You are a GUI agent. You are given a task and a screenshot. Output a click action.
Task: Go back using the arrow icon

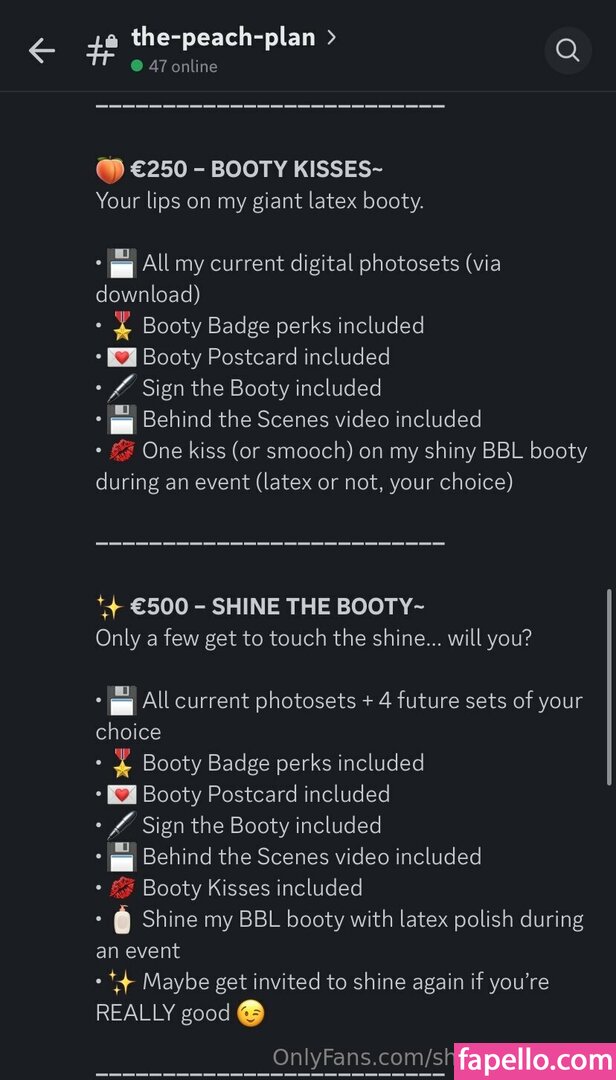pyautogui.click(x=42, y=51)
